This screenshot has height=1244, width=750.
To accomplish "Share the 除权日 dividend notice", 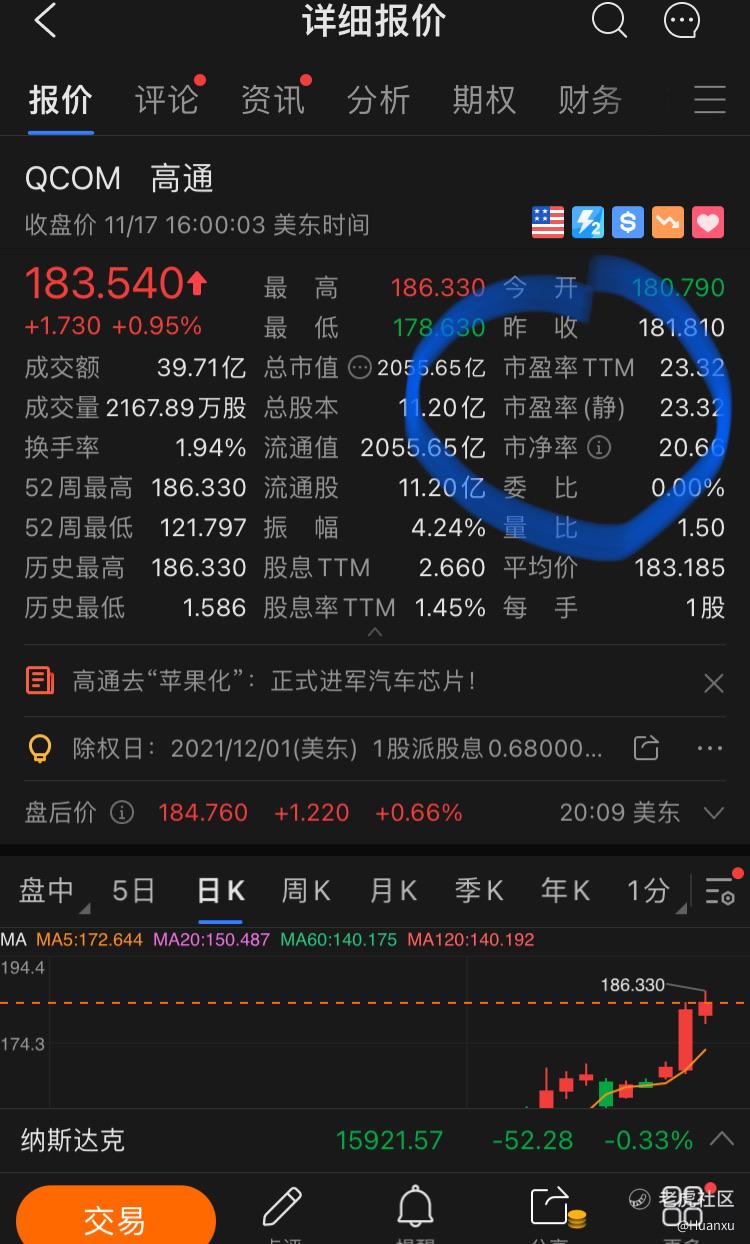I will 647,748.
